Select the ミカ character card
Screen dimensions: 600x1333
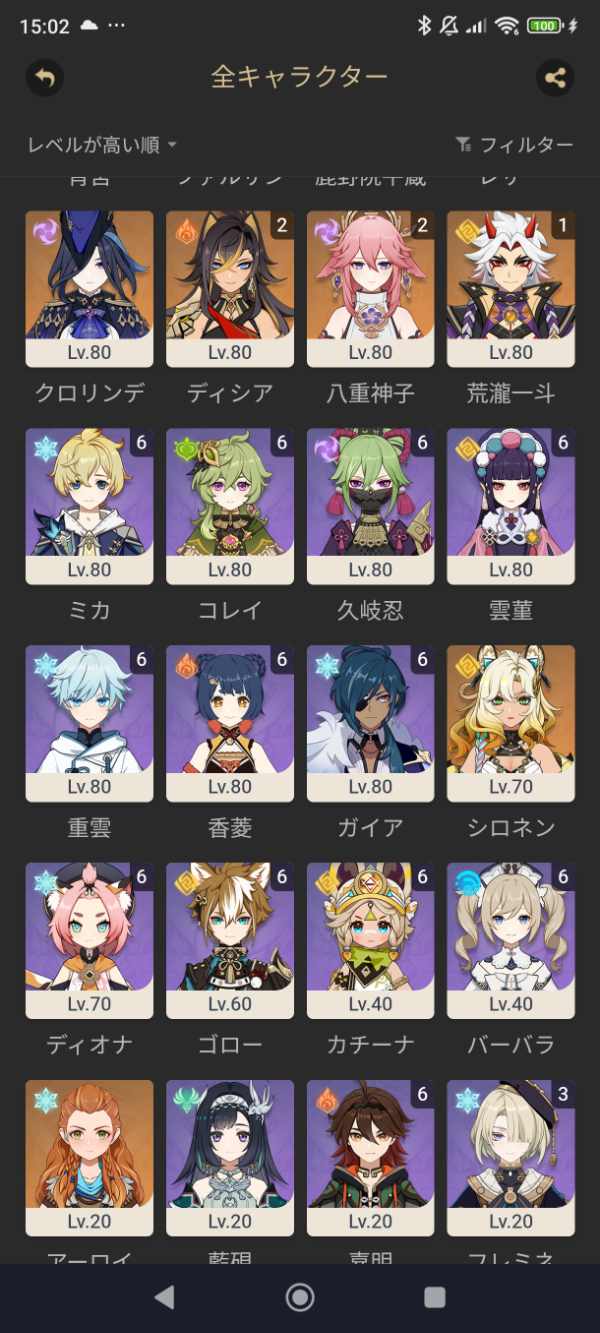tap(89, 506)
